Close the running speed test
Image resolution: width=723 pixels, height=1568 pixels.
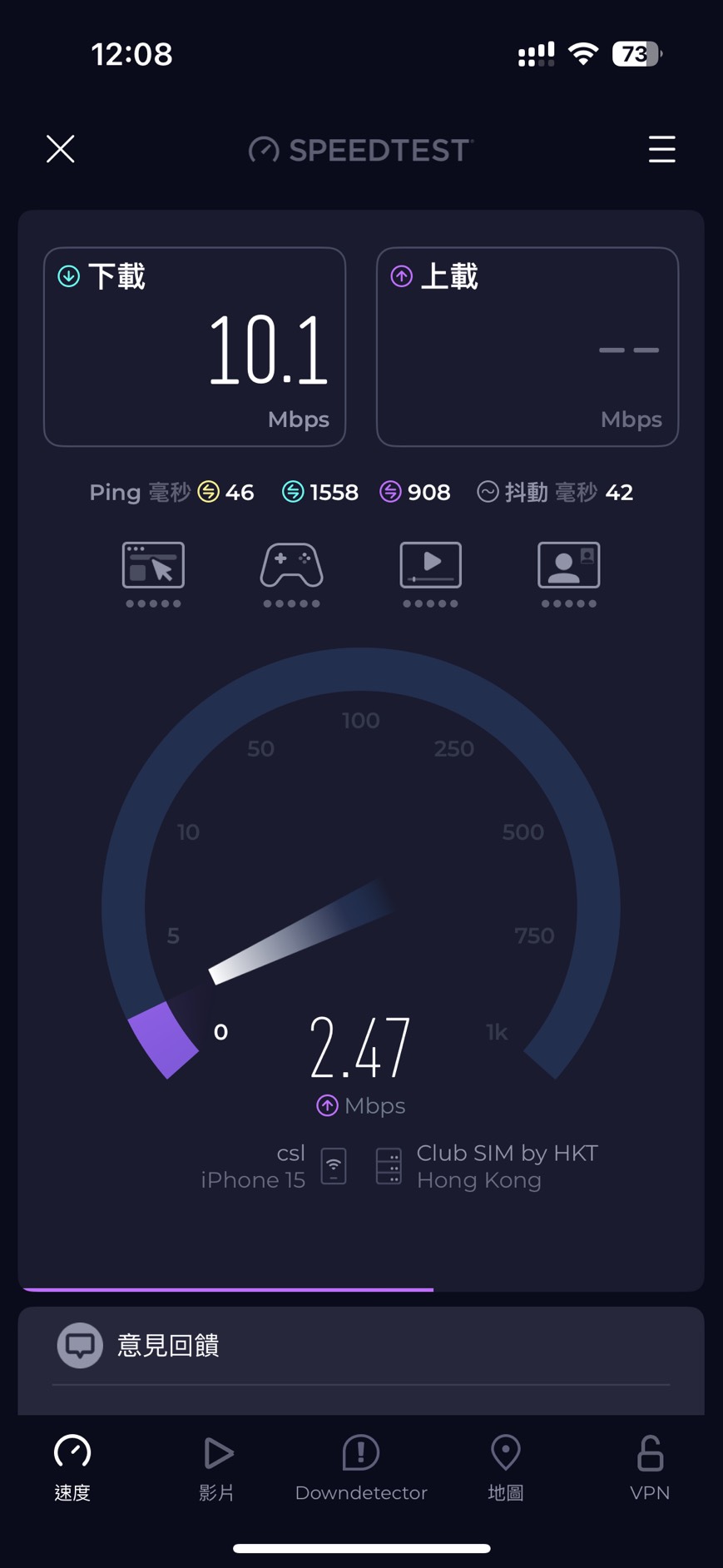click(60, 149)
